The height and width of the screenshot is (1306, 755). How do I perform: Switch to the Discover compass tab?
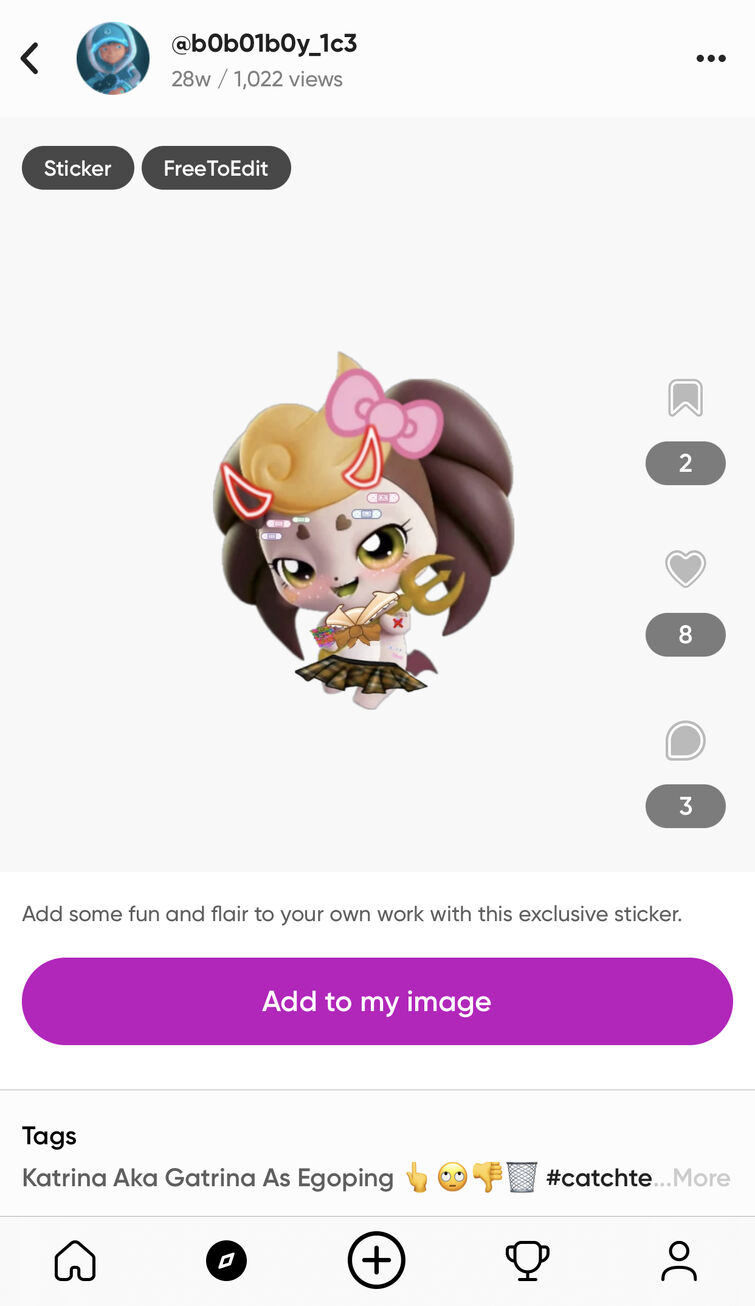coord(226,1261)
